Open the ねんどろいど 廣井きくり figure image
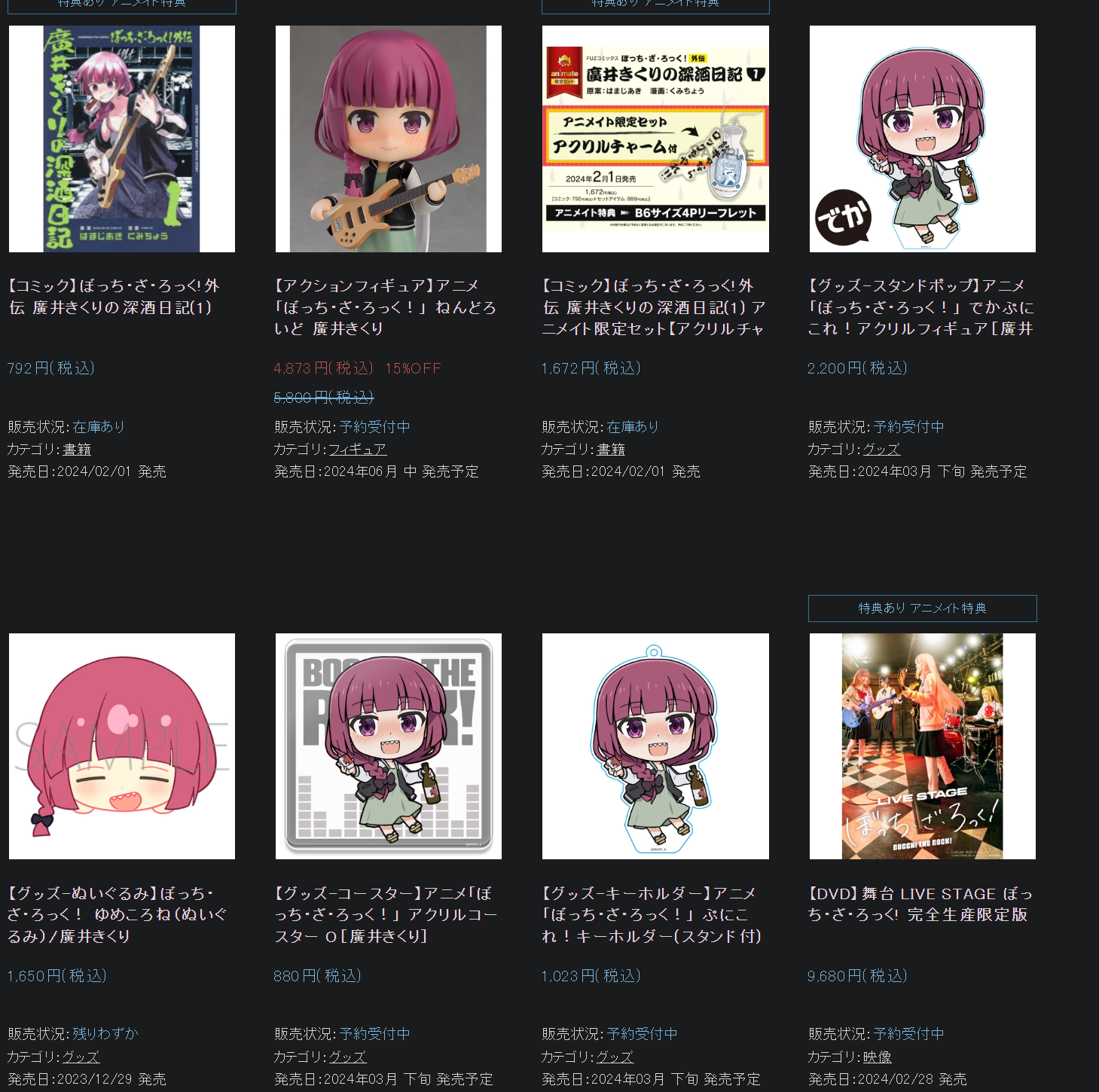This screenshot has width=1099, height=1092. tap(389, 139)
